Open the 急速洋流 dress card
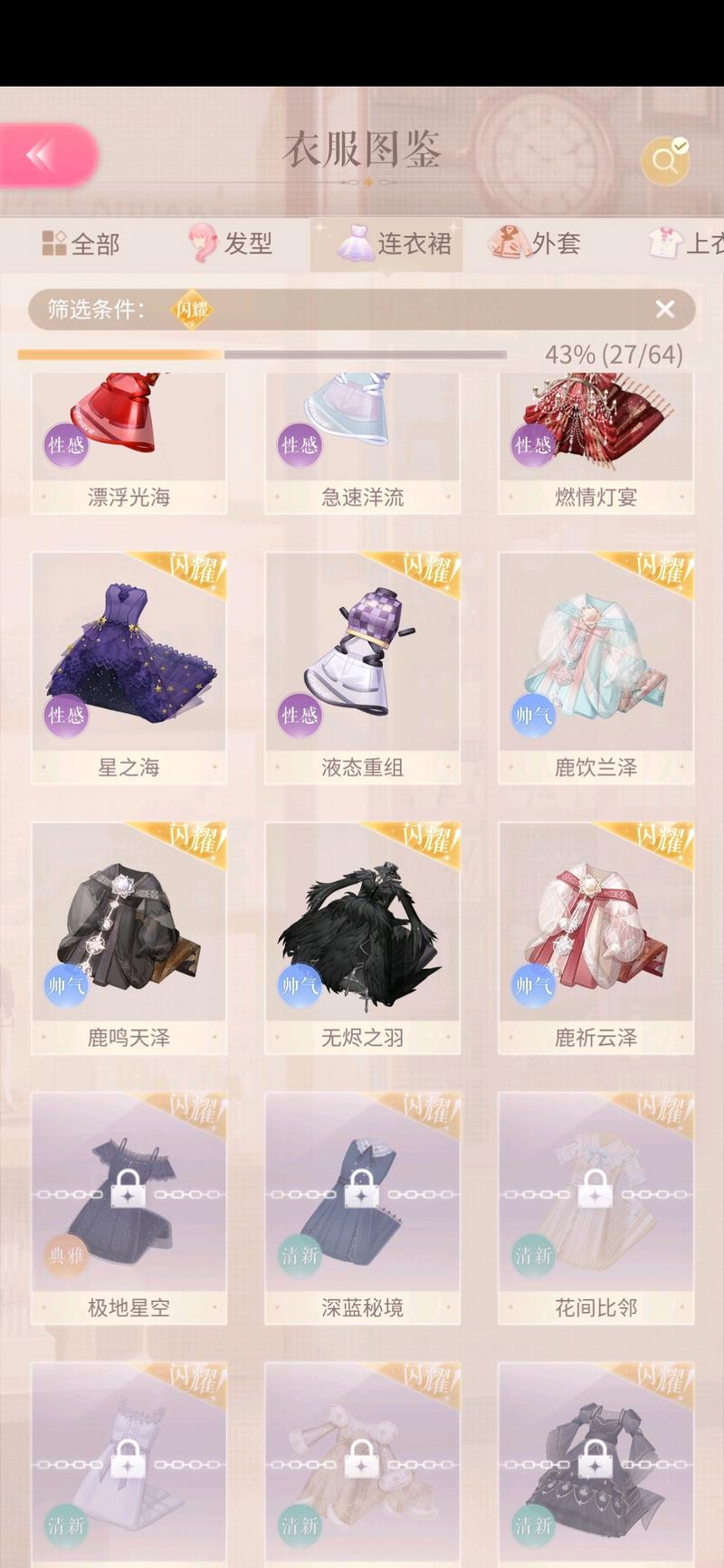The height and width of the screenshot is (1568, 724). click(362, 443)
